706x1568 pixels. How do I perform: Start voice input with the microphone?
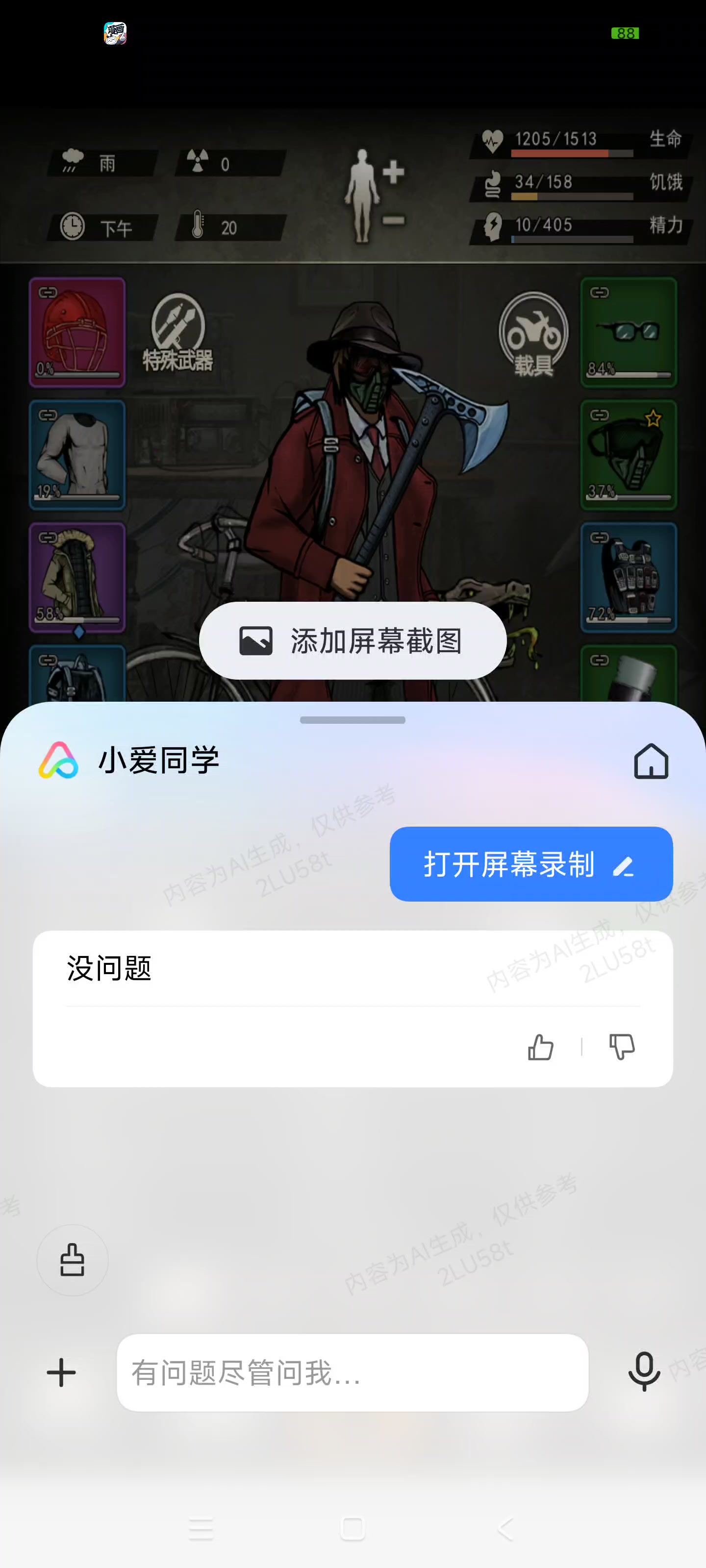click(644, 1372)
